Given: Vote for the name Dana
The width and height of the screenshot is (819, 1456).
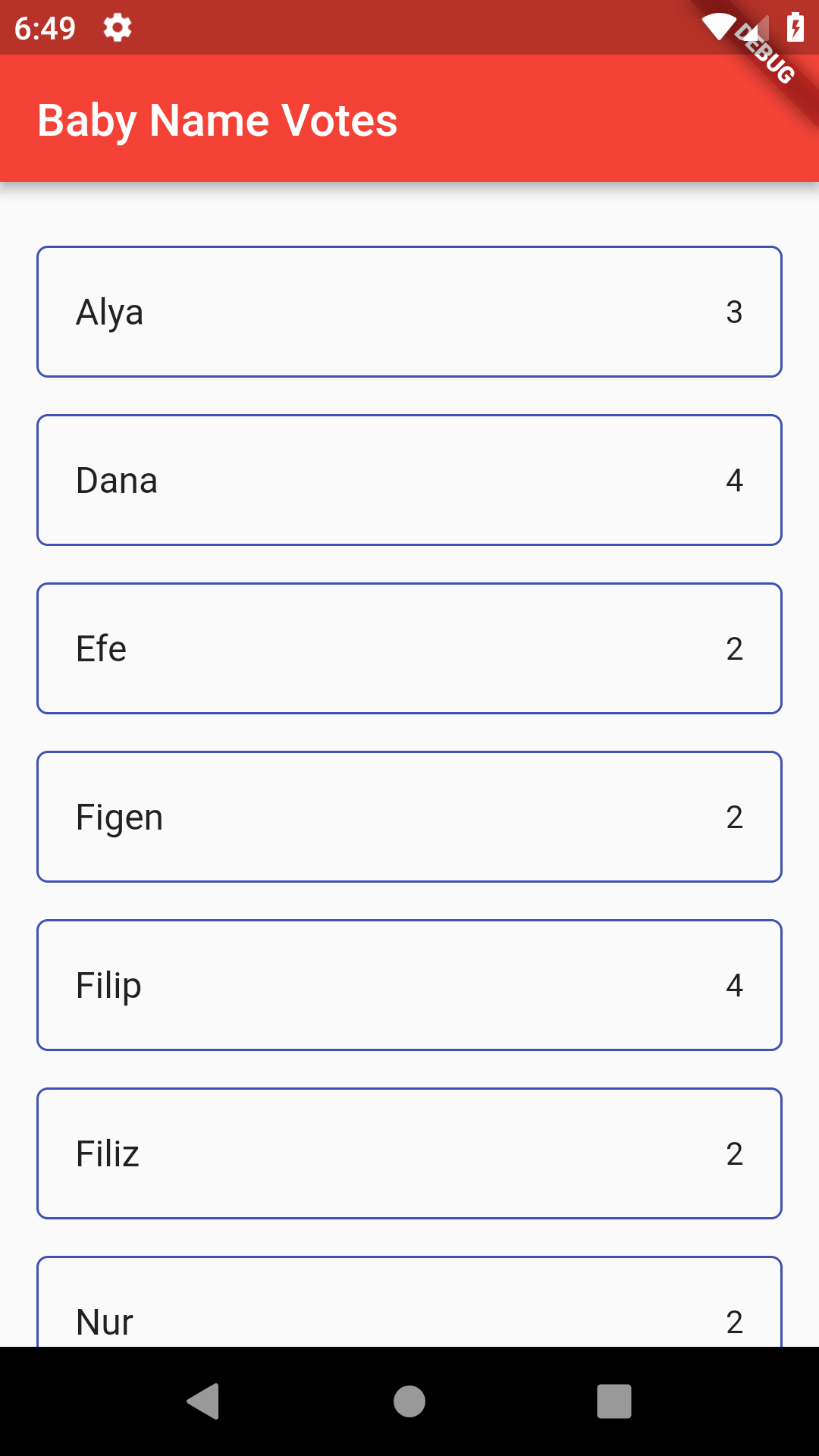Looking at the screenshot, I should [x=409, y=479].
